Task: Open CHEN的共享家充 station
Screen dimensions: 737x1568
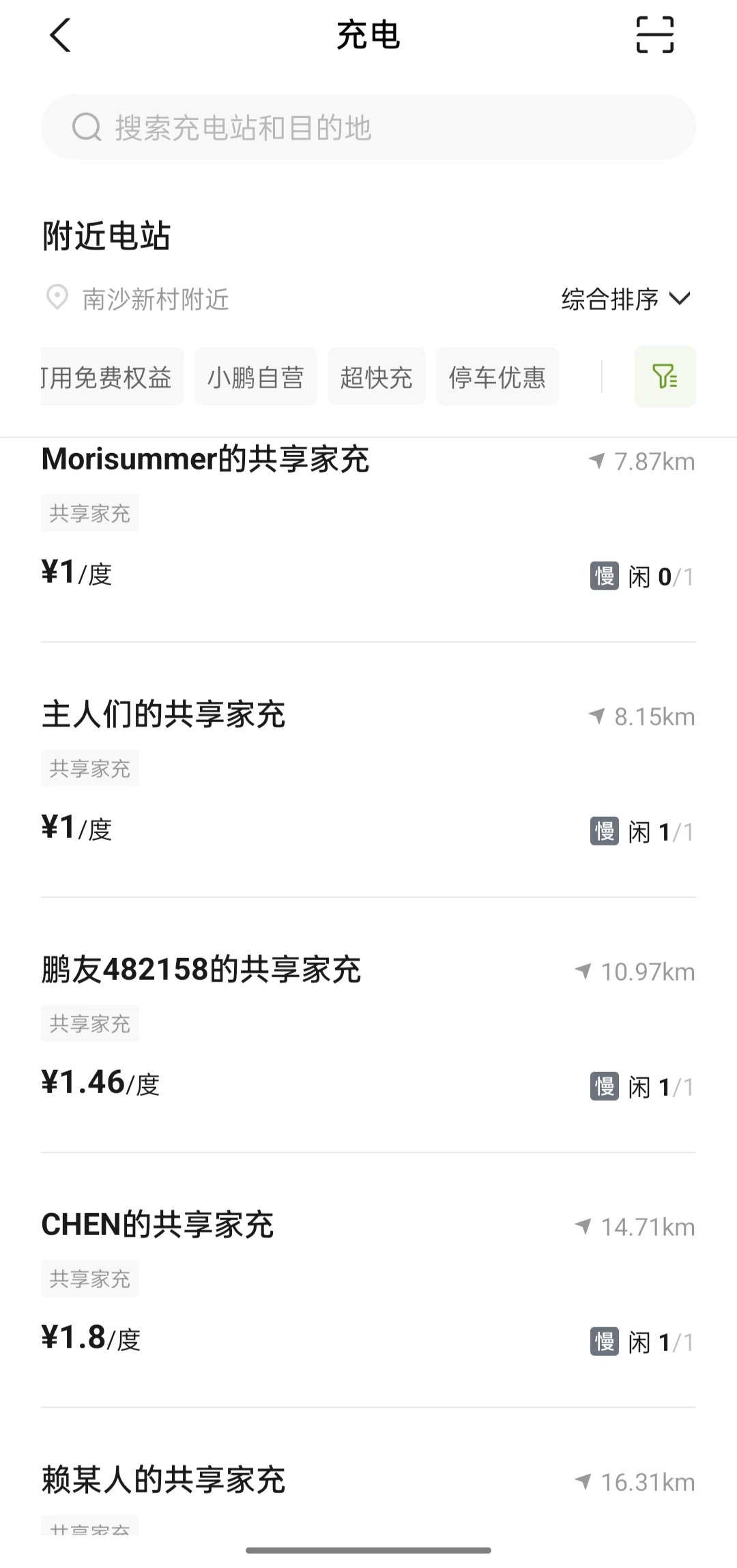Action: [x=369, y=1281]
